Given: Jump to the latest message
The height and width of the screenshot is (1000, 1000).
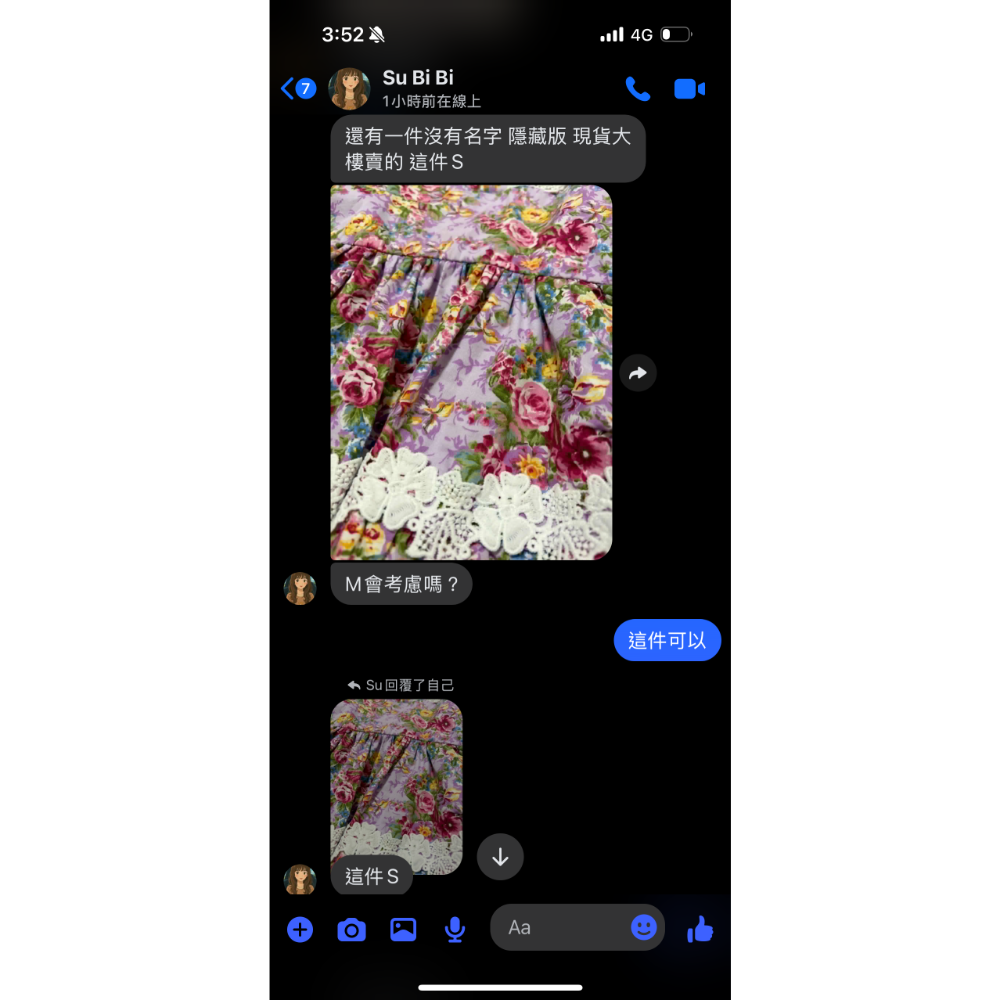Looking at the screenshot, I should [x=500, y=857].
